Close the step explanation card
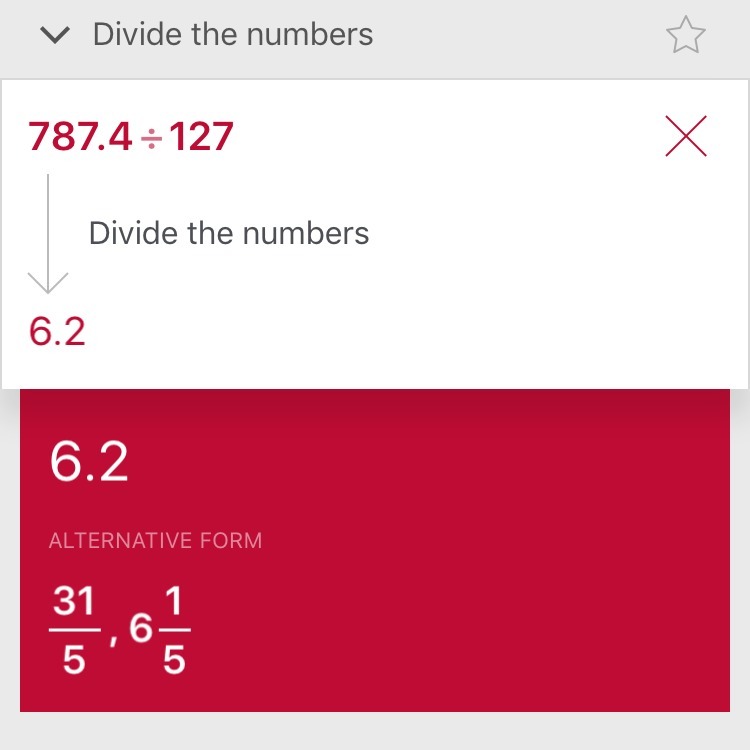This screenshot has height=750, width=750. click(x=686, y=136)
